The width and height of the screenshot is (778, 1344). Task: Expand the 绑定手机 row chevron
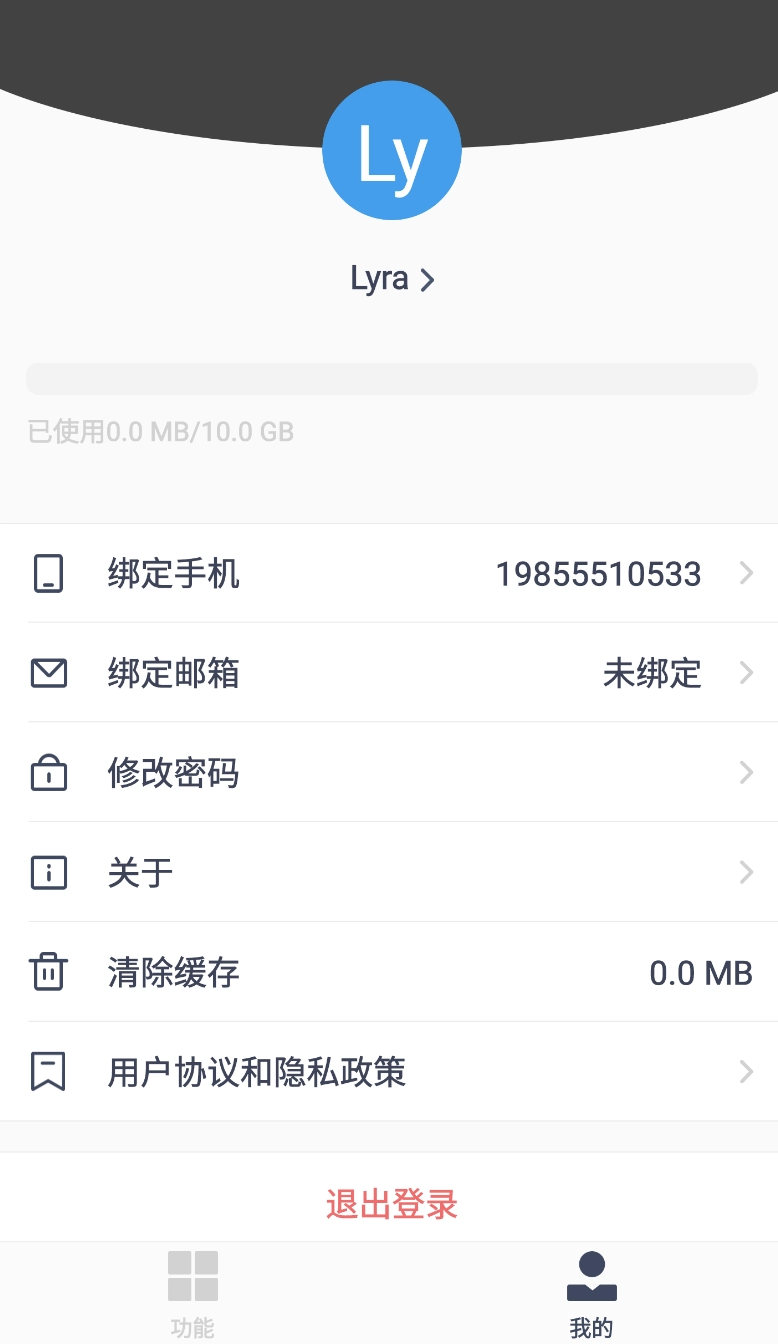(745, 573)
